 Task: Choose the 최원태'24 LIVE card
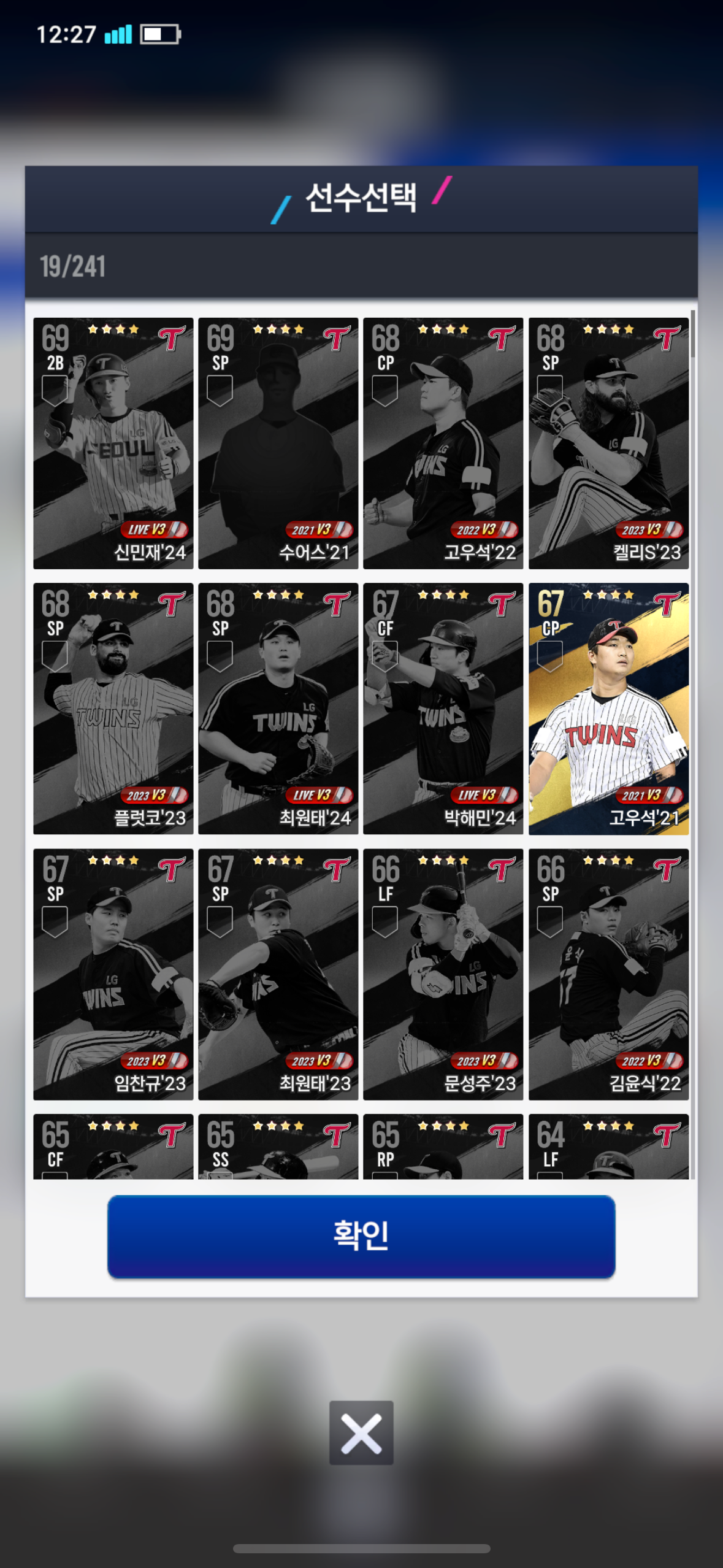[278, 709]
